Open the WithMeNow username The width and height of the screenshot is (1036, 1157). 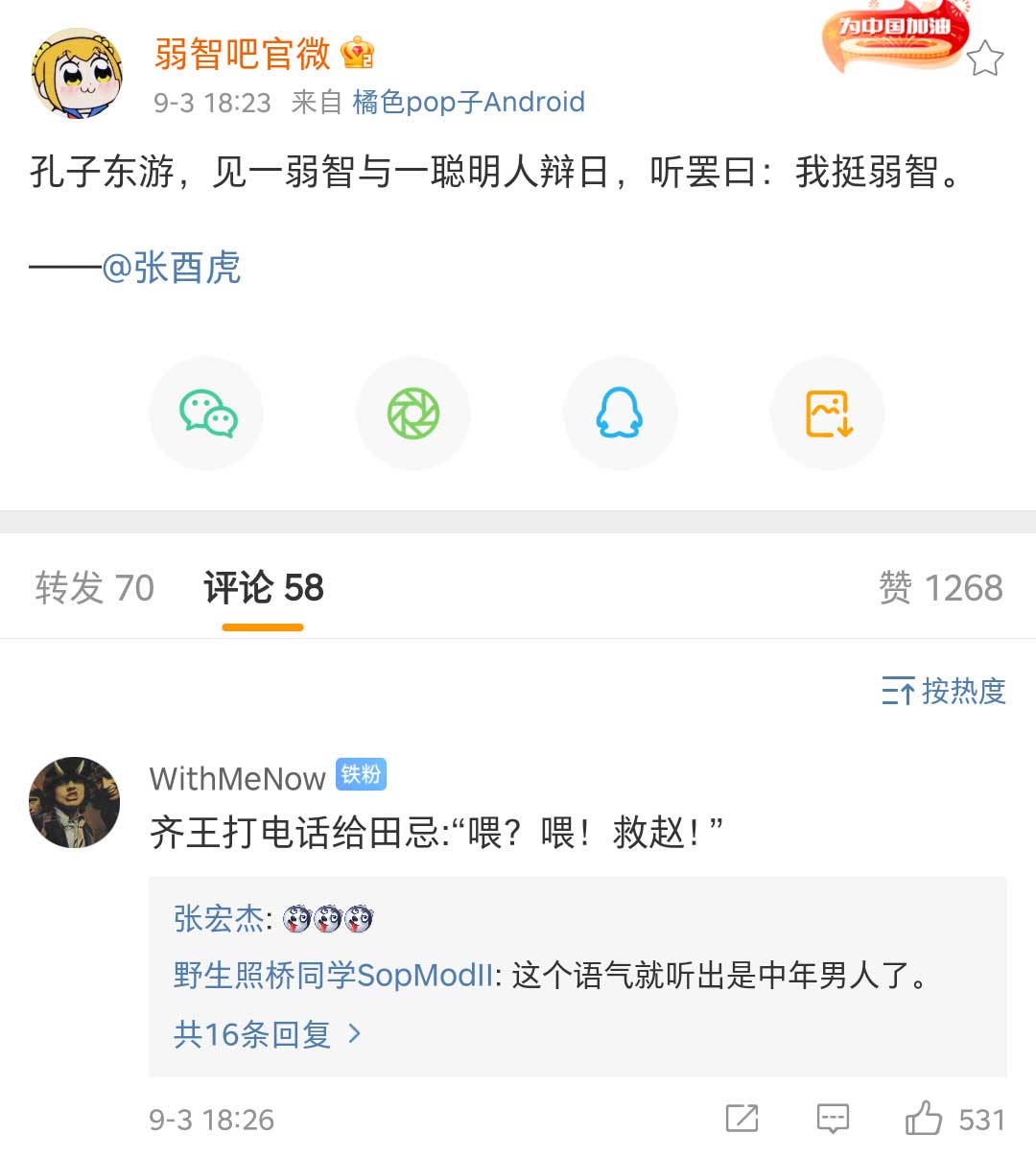pos(237,779)
